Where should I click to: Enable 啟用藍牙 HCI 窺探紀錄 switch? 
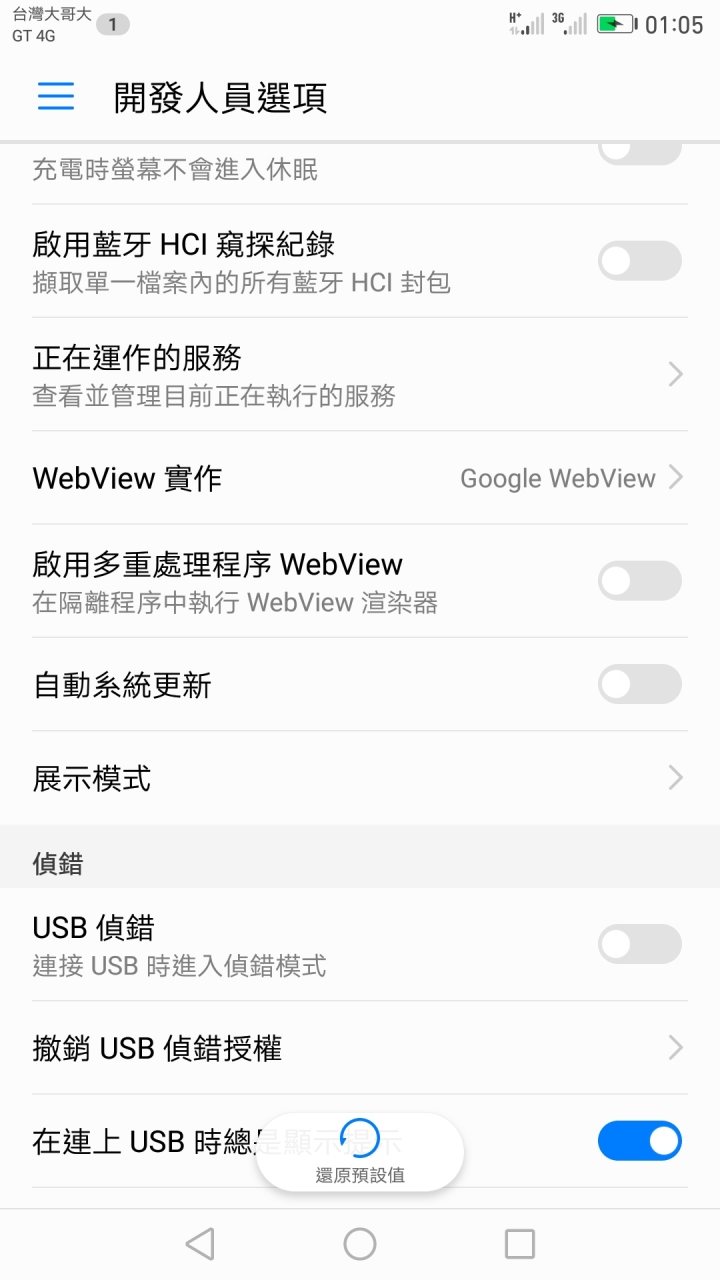click(x=639, y=261)
